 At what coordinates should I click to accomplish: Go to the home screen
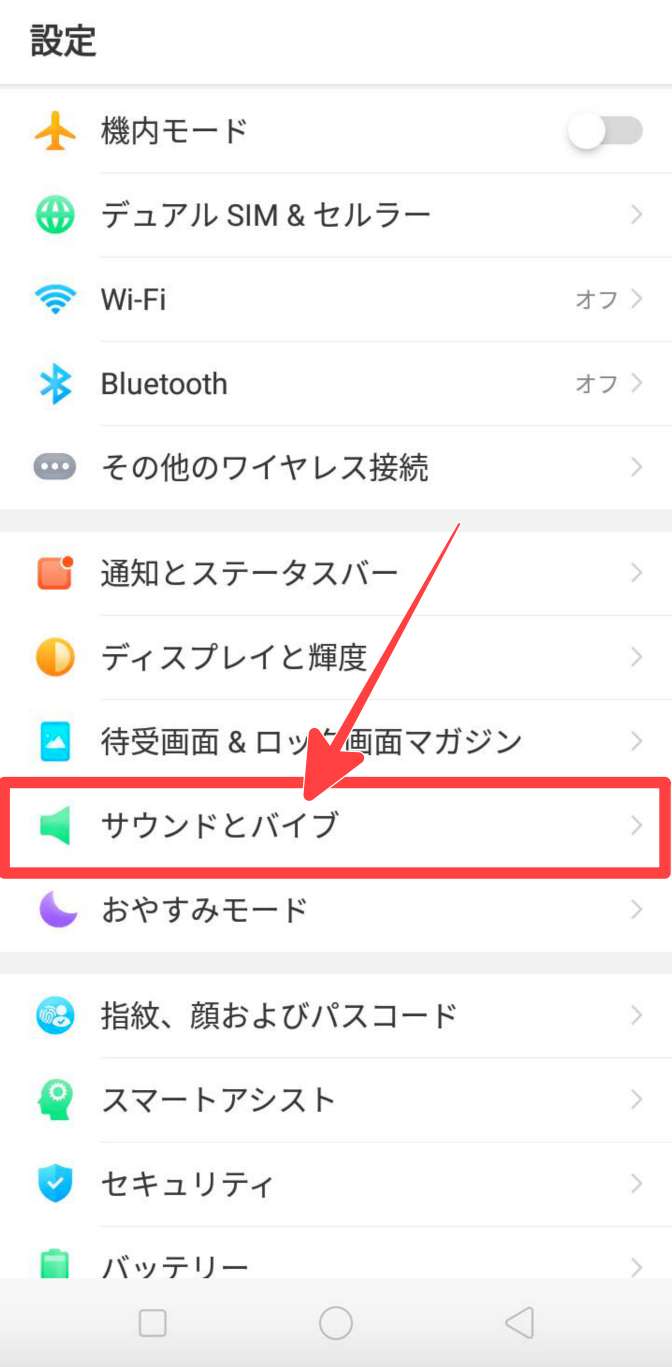[336, 1323]
